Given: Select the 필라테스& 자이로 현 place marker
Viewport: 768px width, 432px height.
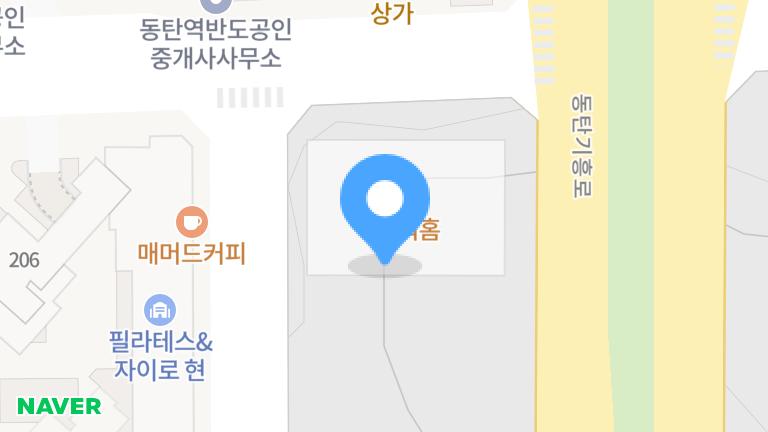Looking at the screenshot, I should coord(160,310).
